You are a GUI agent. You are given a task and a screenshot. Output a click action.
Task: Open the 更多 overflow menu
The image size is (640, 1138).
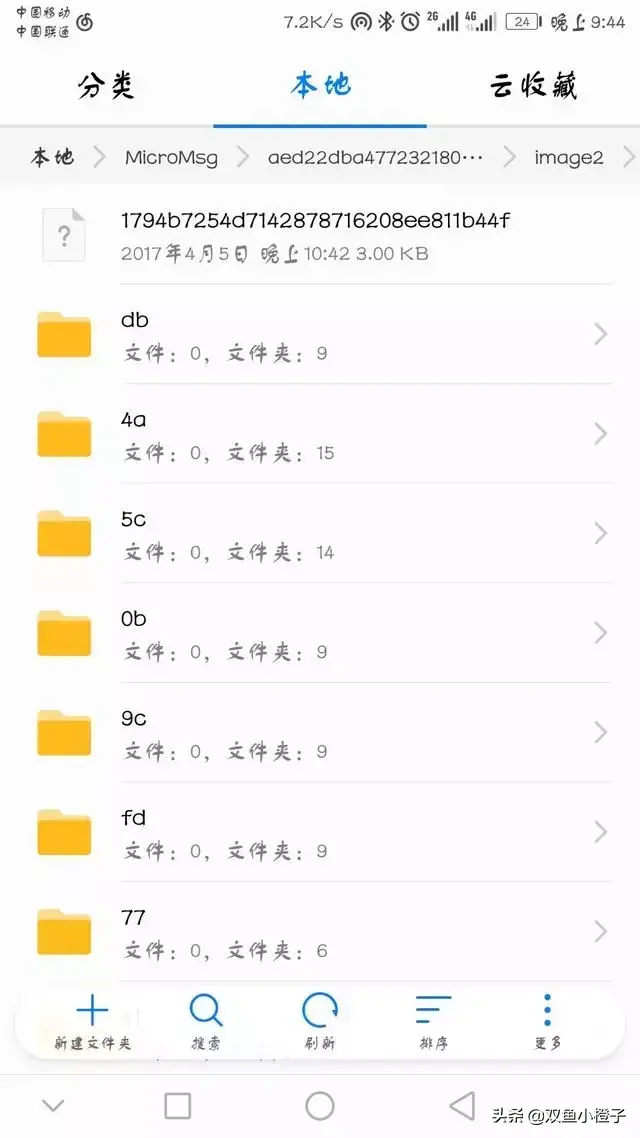pos(547,1022)
